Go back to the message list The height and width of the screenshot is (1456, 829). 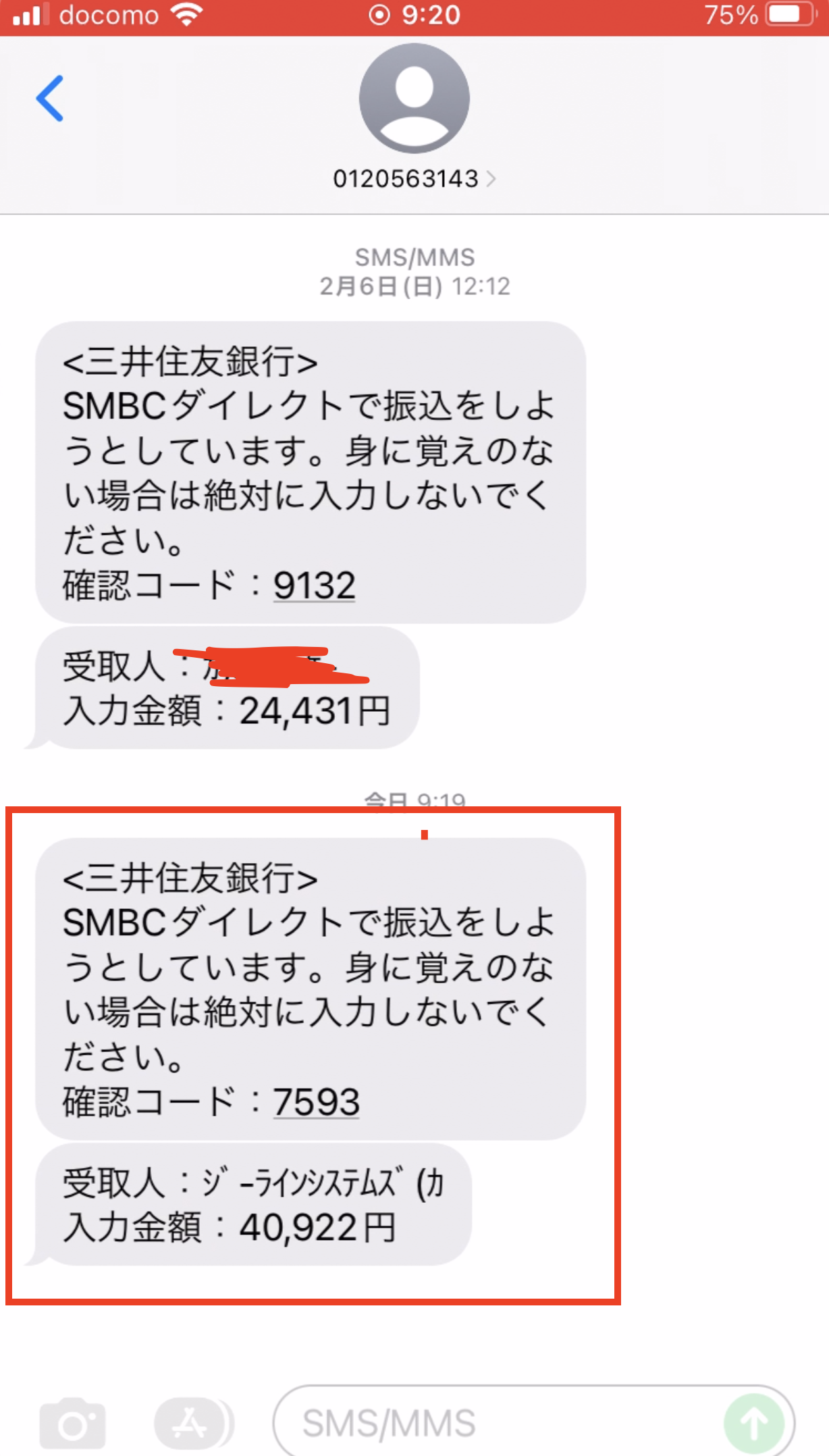tap(50, 99)
